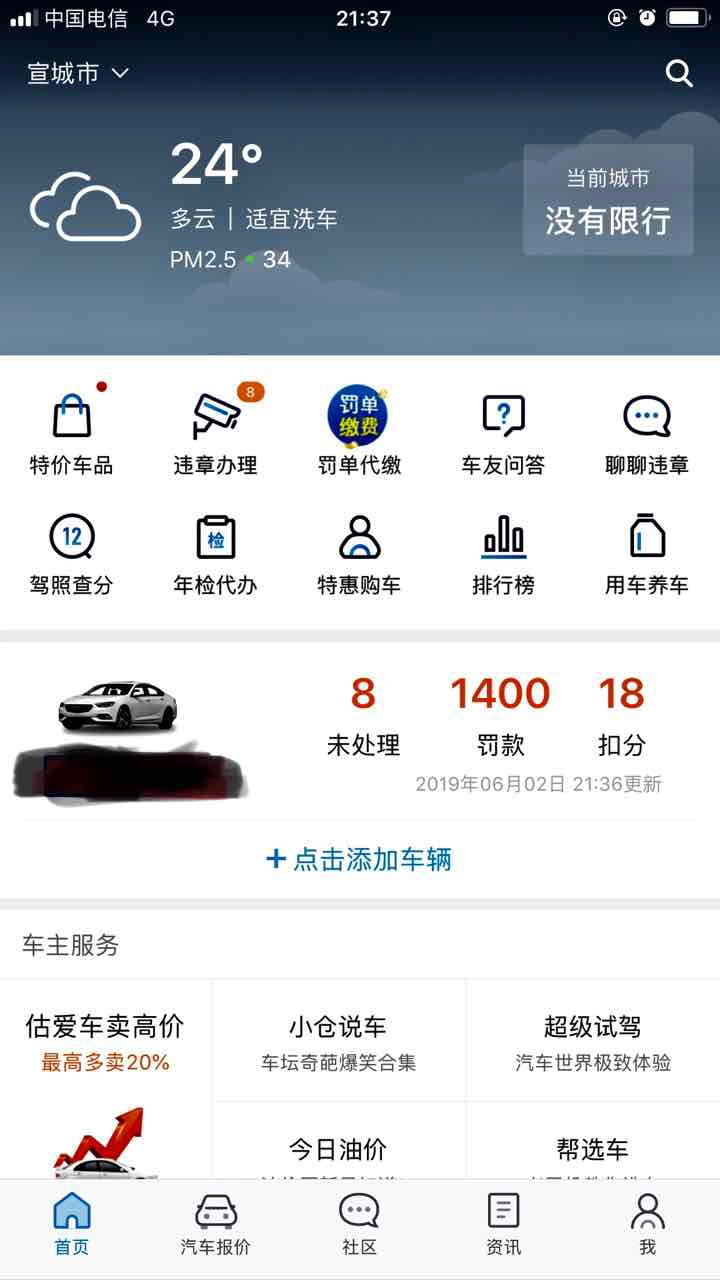The image size is (720, 1280).
Task: Tap 点击添加车辆 to add a vehicle
Action: point(359,859)
